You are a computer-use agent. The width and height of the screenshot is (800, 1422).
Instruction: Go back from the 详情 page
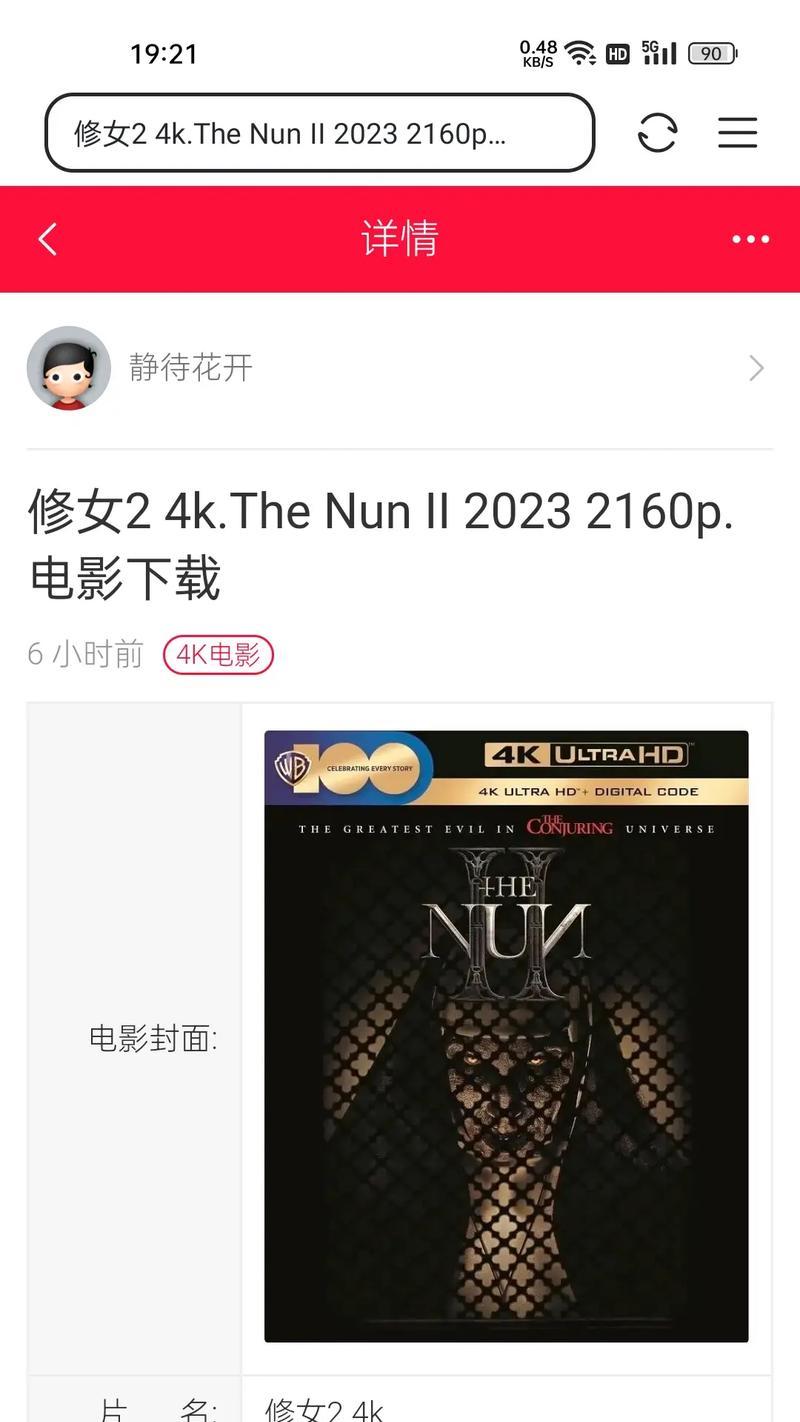(x=47, y=239)
